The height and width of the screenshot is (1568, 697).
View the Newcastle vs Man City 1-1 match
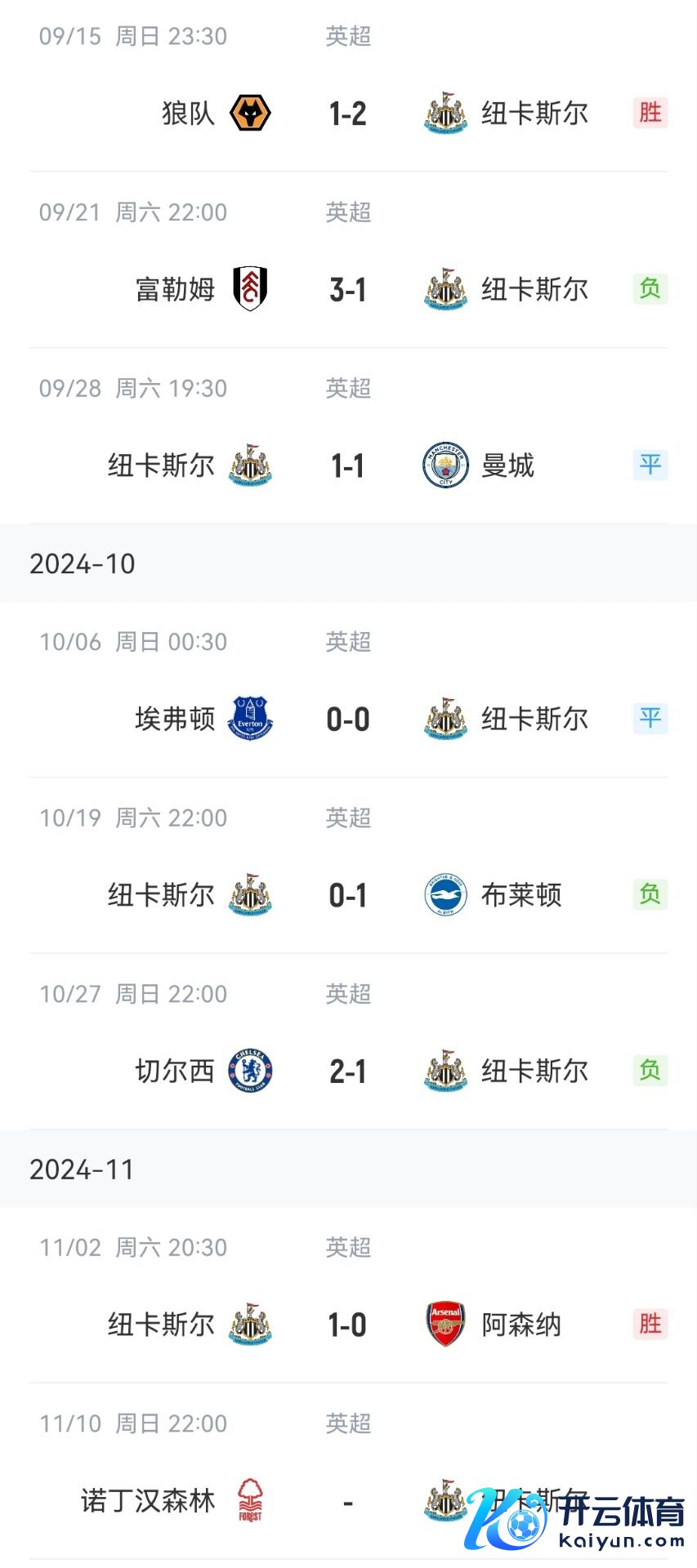(x=348, y=465)
